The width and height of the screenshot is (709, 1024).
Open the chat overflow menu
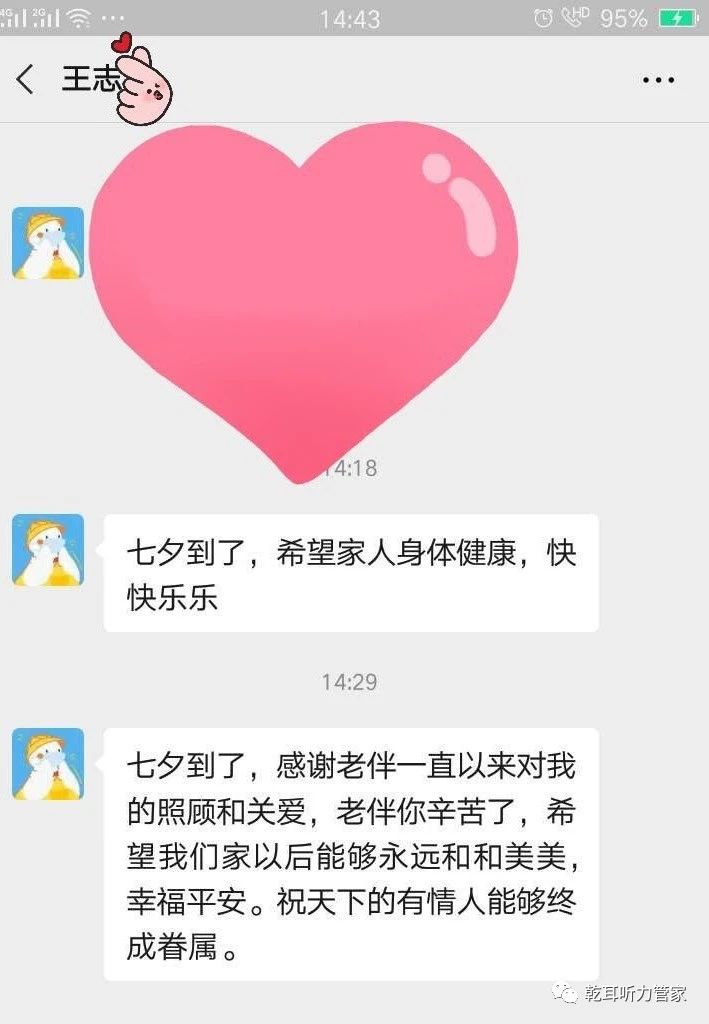pos(658,80)
